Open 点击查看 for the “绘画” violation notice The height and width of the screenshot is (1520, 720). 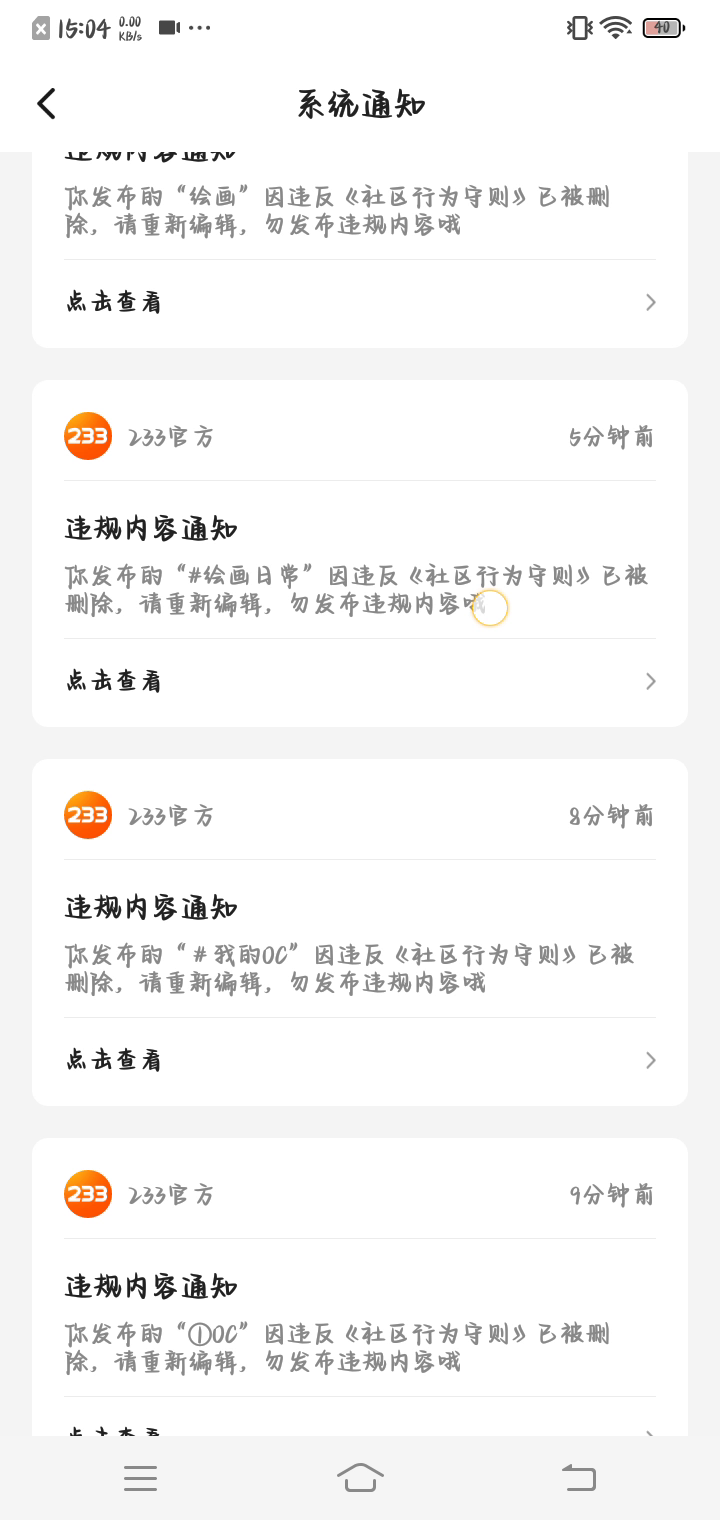(x=360, y=302)
